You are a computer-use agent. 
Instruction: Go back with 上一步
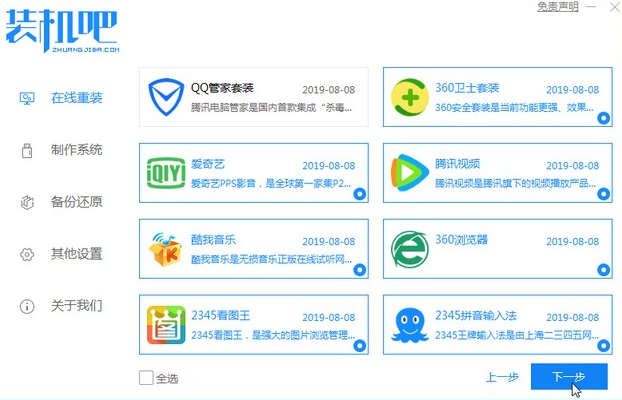(x=502, y=378)
